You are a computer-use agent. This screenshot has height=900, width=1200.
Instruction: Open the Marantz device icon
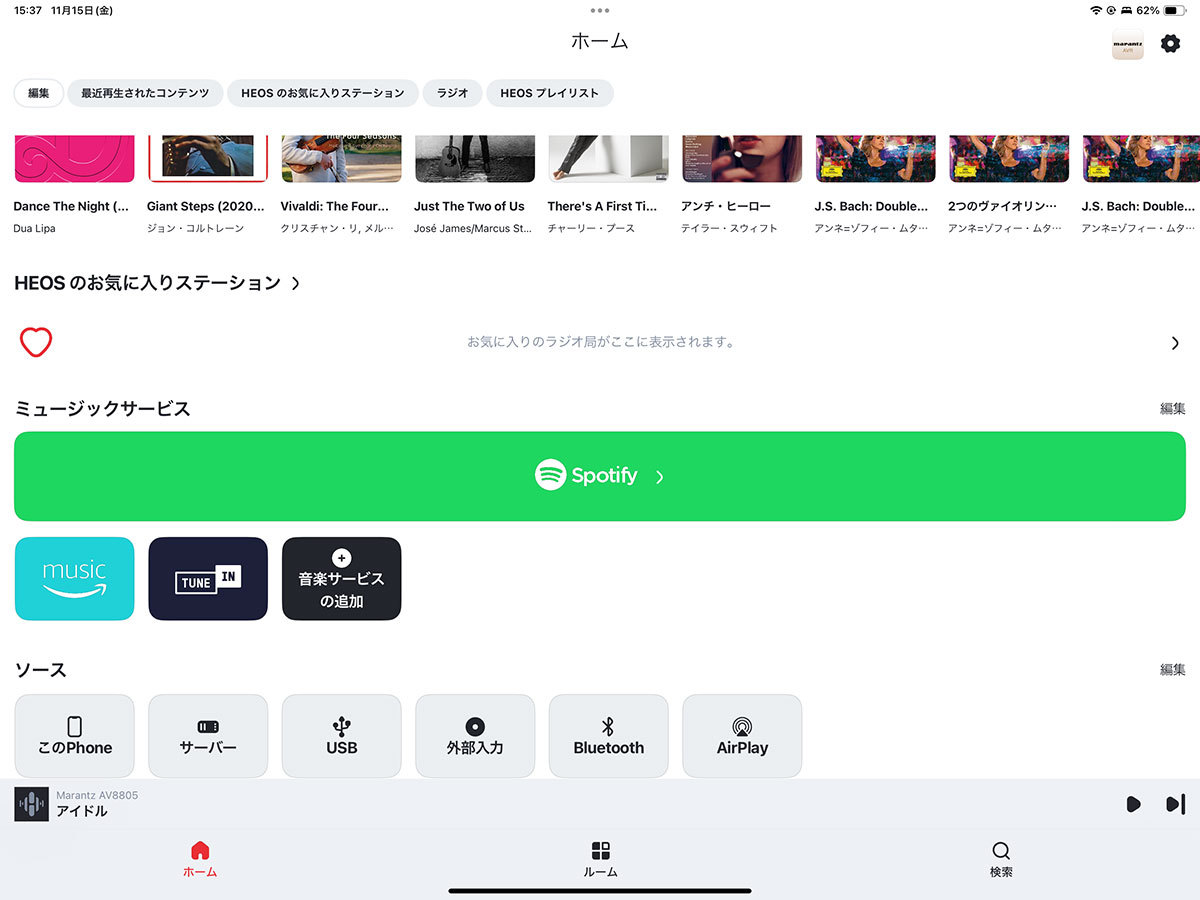pyautogui.click(x=1127, y=45)
